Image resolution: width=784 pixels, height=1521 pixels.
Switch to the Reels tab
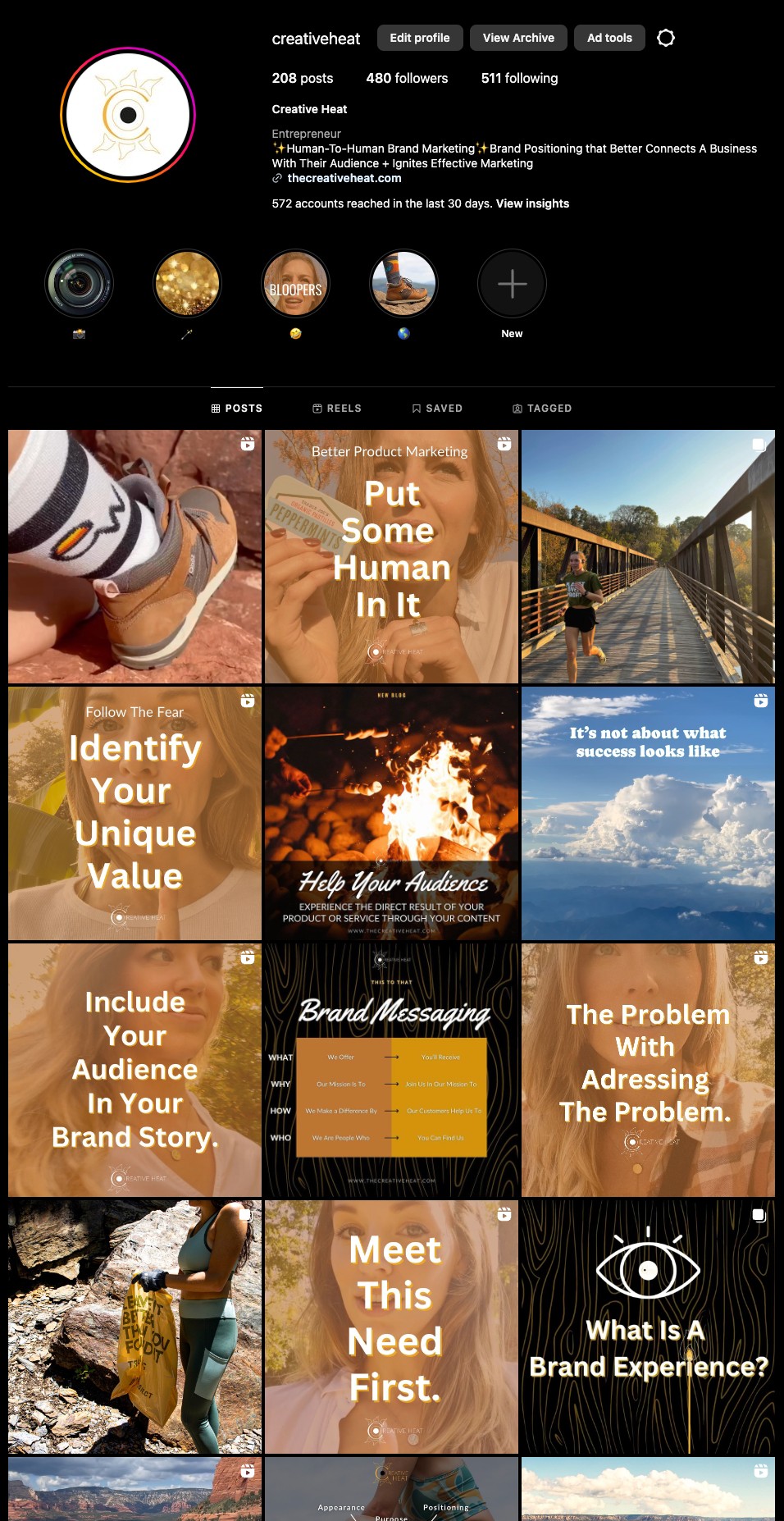tap(336, 408)
